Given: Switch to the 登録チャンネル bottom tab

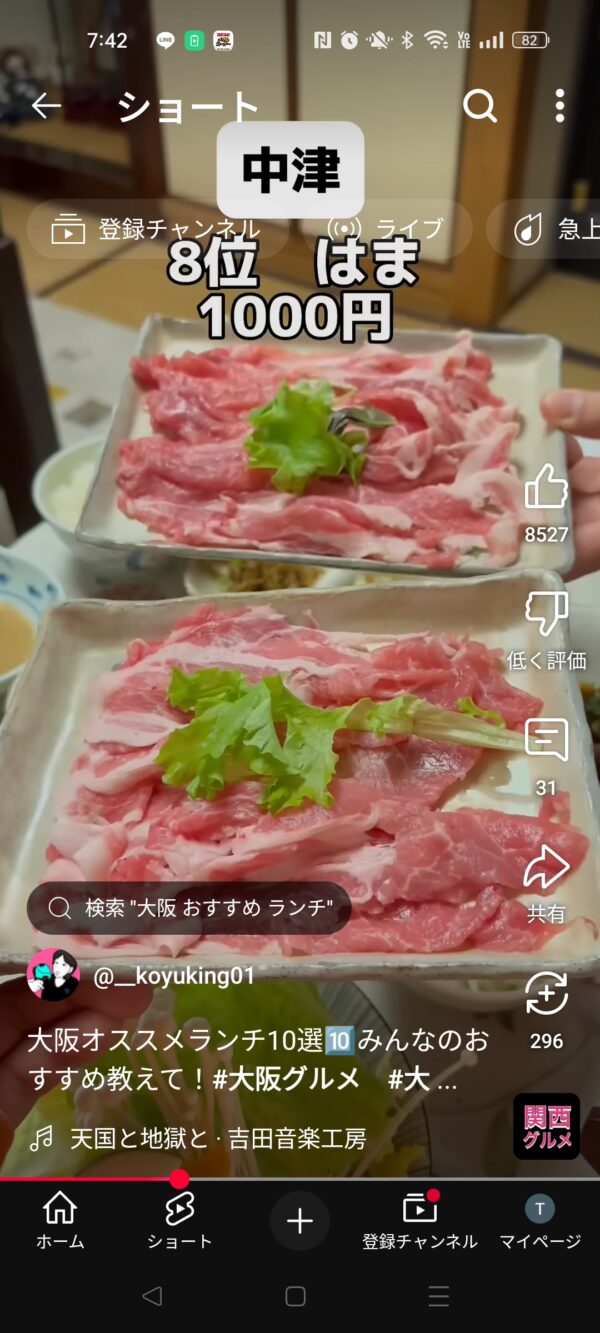Looking at the screenshot, I should coord(420,1220).
